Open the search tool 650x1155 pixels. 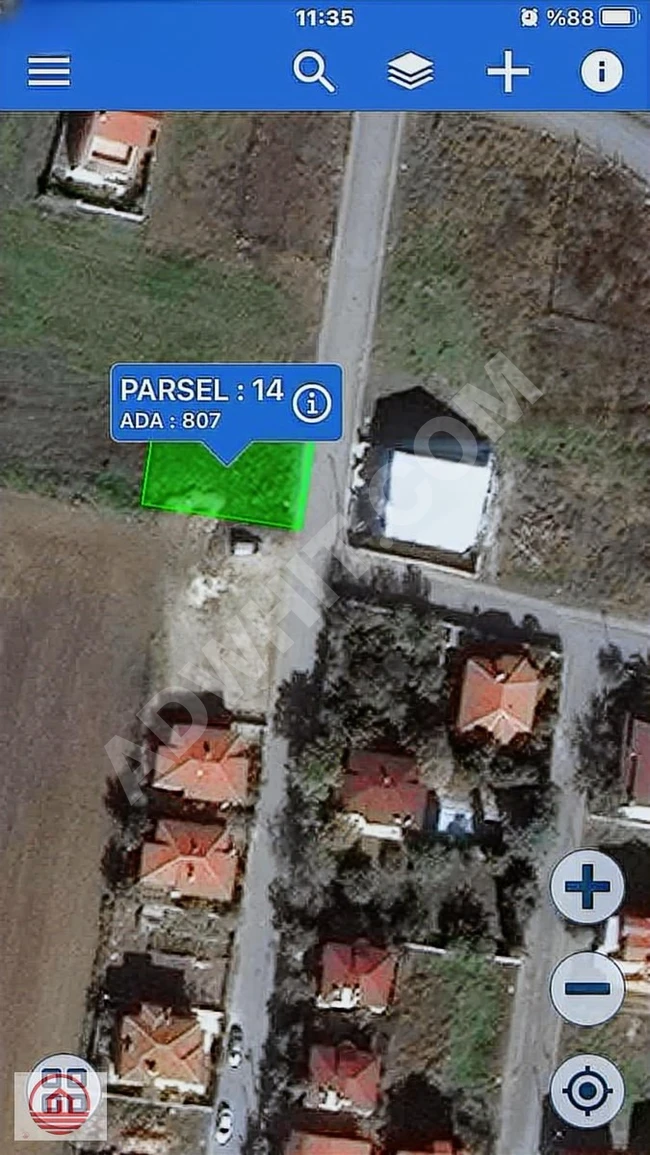tap(313, 72)
